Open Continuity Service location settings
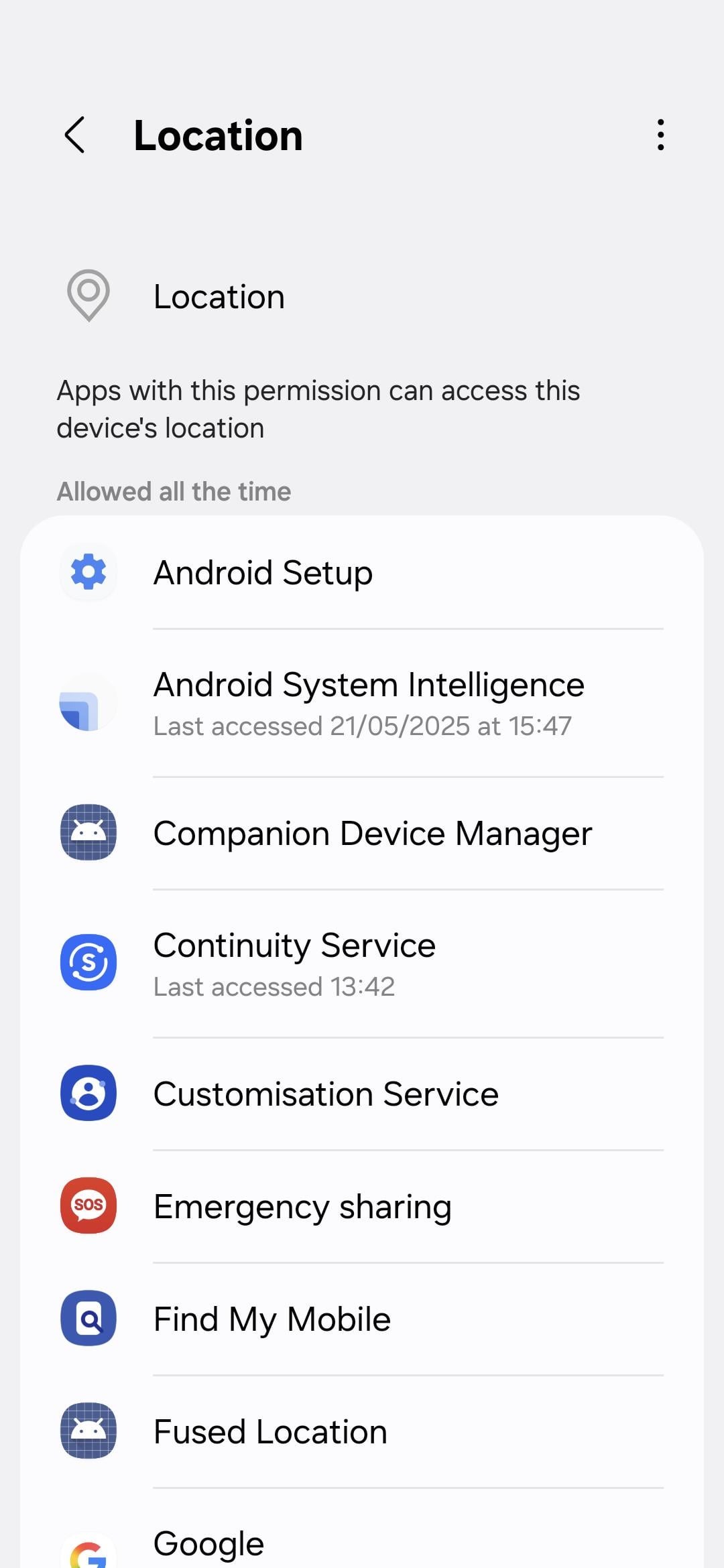 [x=362, y=964]
